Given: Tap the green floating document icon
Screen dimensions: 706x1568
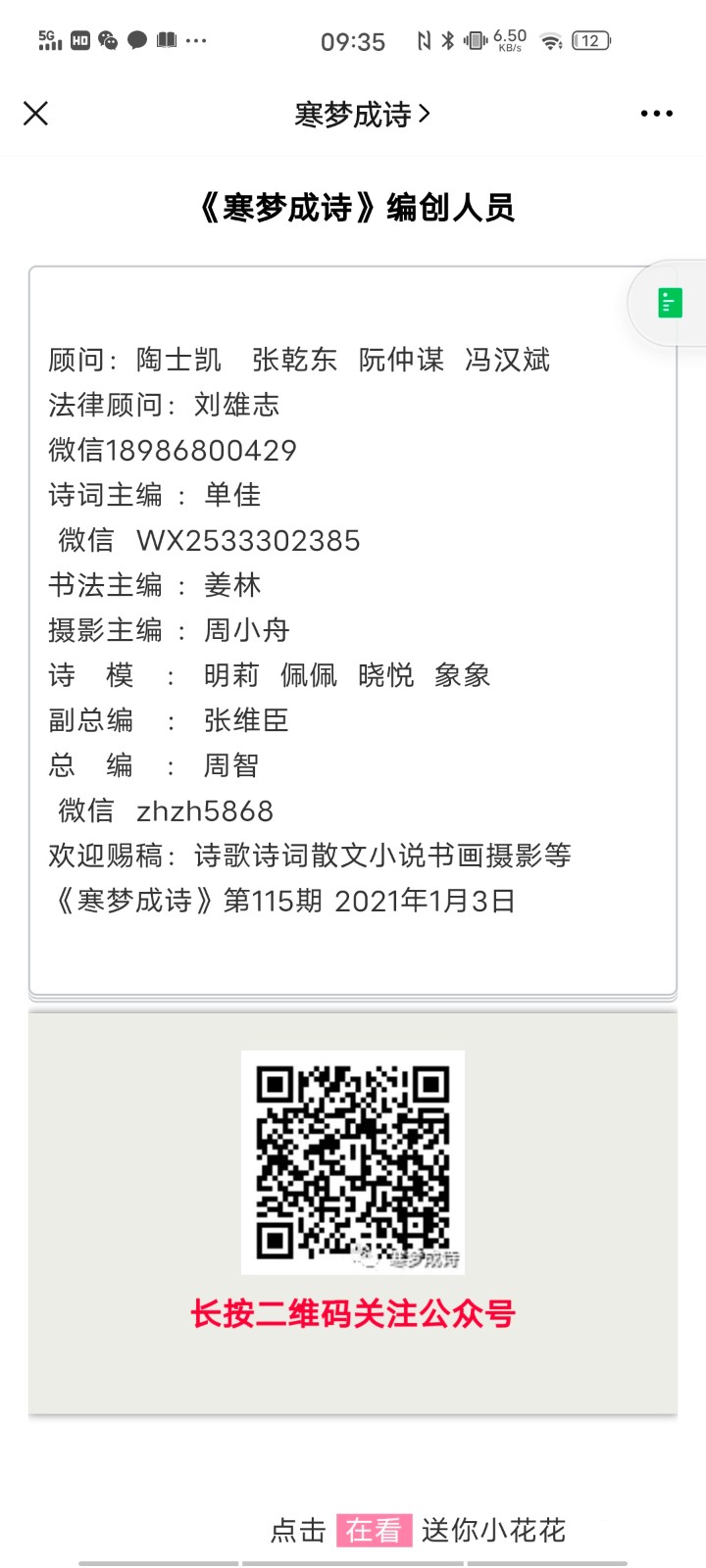Looking at the screenshot, I should 670,303.
